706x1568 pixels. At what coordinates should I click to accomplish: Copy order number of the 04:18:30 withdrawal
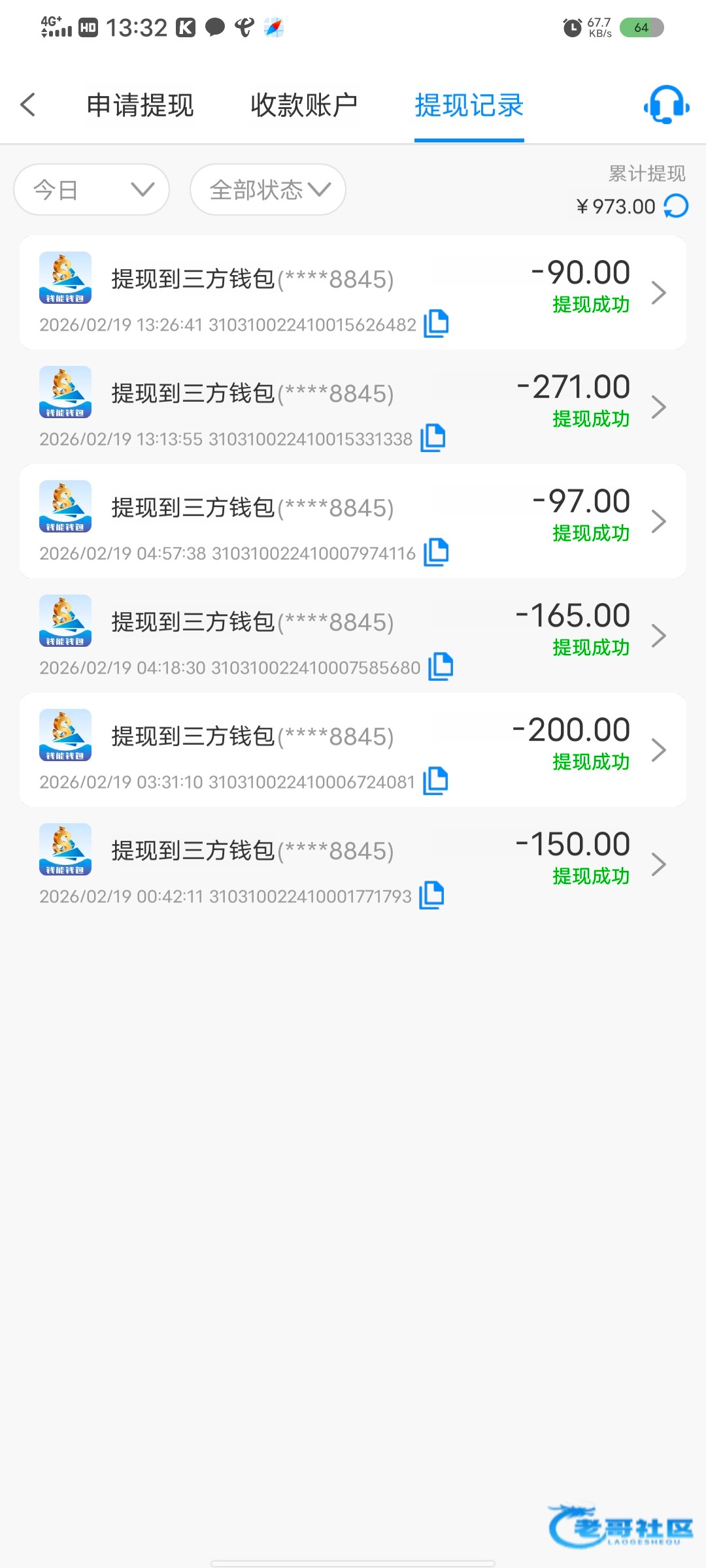tap(441, 666)
